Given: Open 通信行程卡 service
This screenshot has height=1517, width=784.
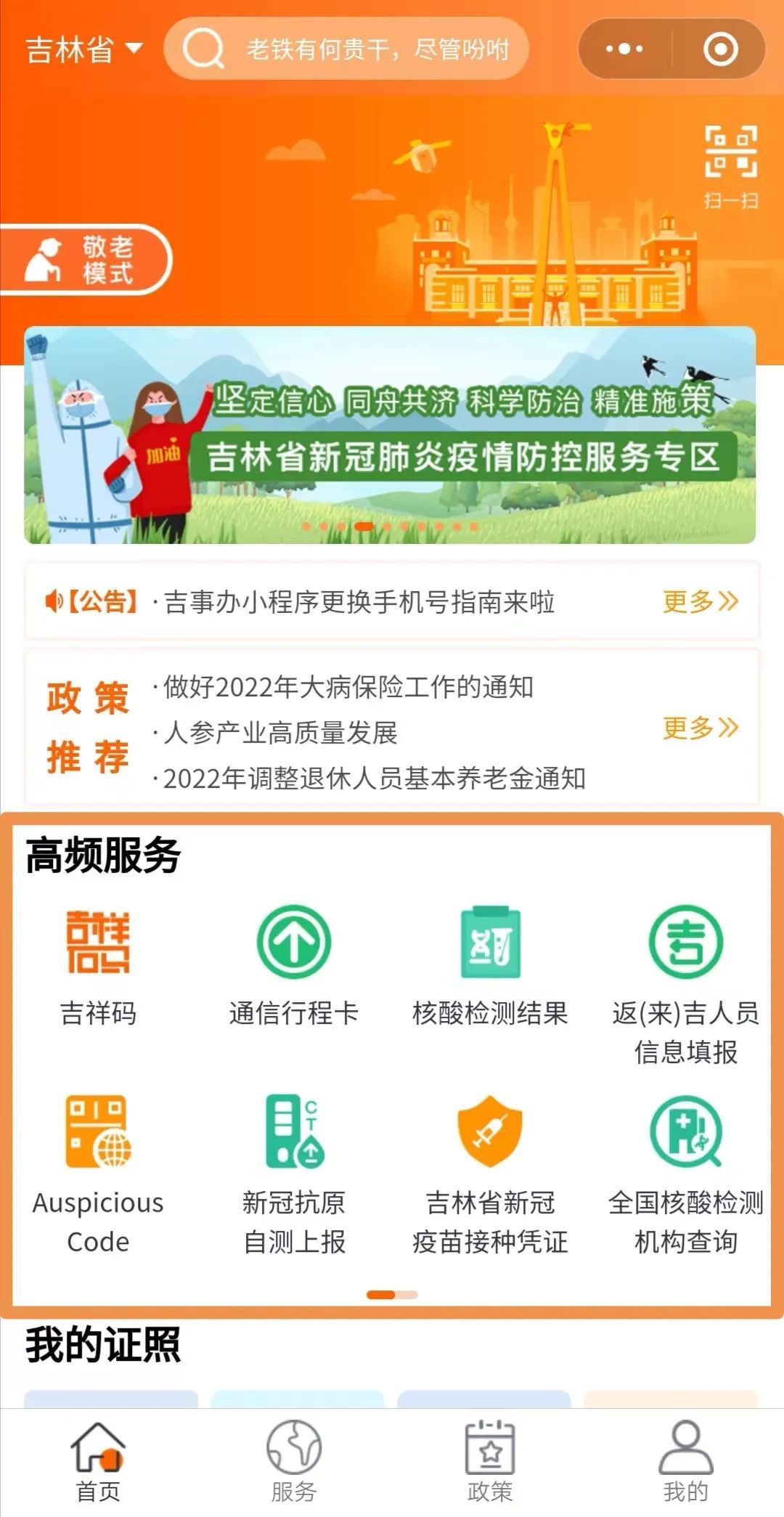Looking at the screenshot, I should 294,964.
